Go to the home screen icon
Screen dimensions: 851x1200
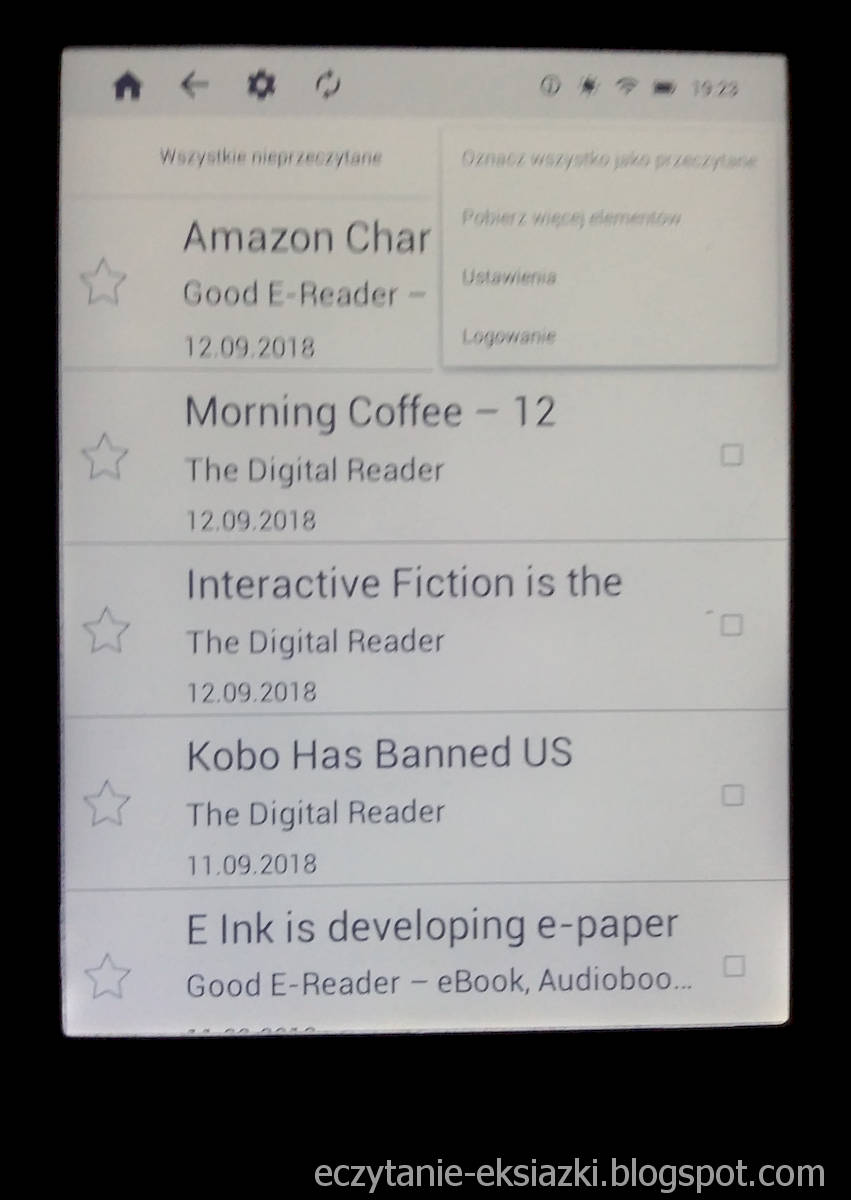[127, 86]
